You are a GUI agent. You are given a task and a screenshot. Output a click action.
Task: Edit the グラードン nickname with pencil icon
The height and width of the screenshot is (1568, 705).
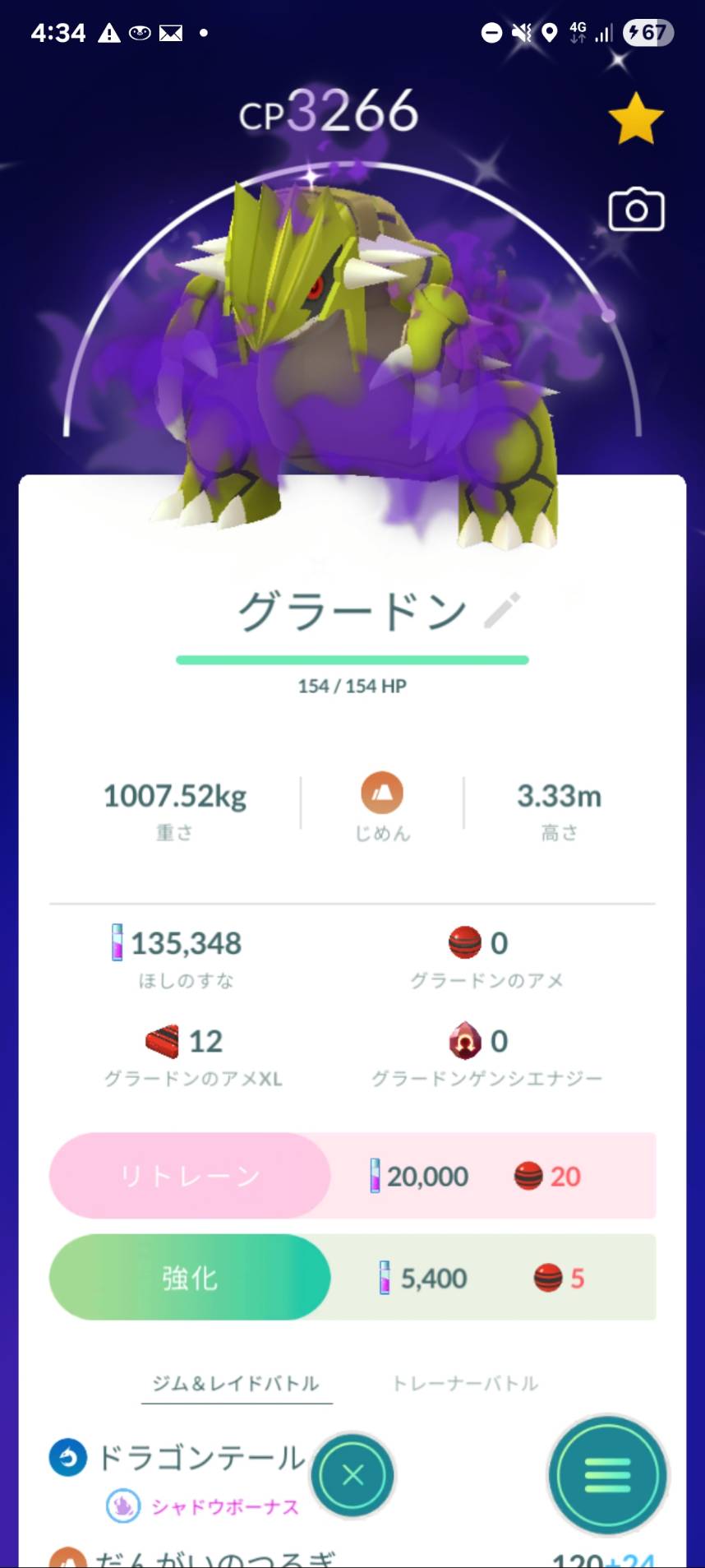coord(501,611)
